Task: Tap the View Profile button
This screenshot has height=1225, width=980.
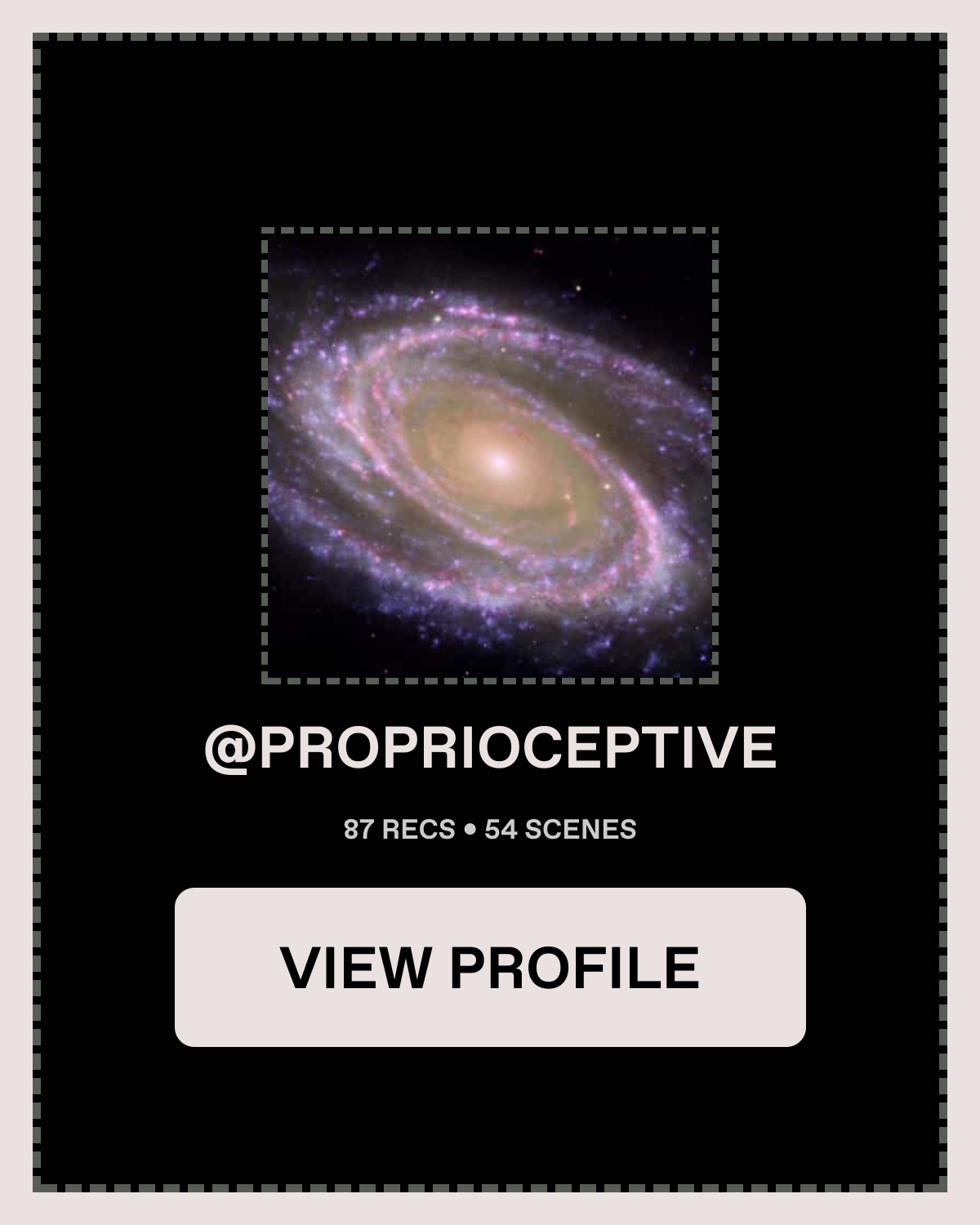Action: pyautogui.click(x=490, y=967)
